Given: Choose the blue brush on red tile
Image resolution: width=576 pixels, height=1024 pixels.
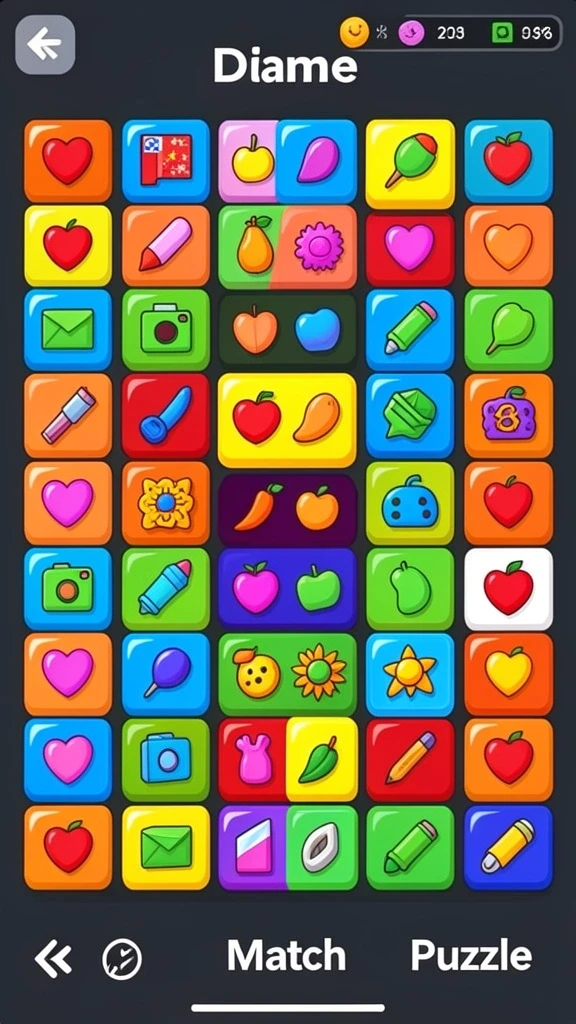Looking at the screenshot, I should coord(166,415).
